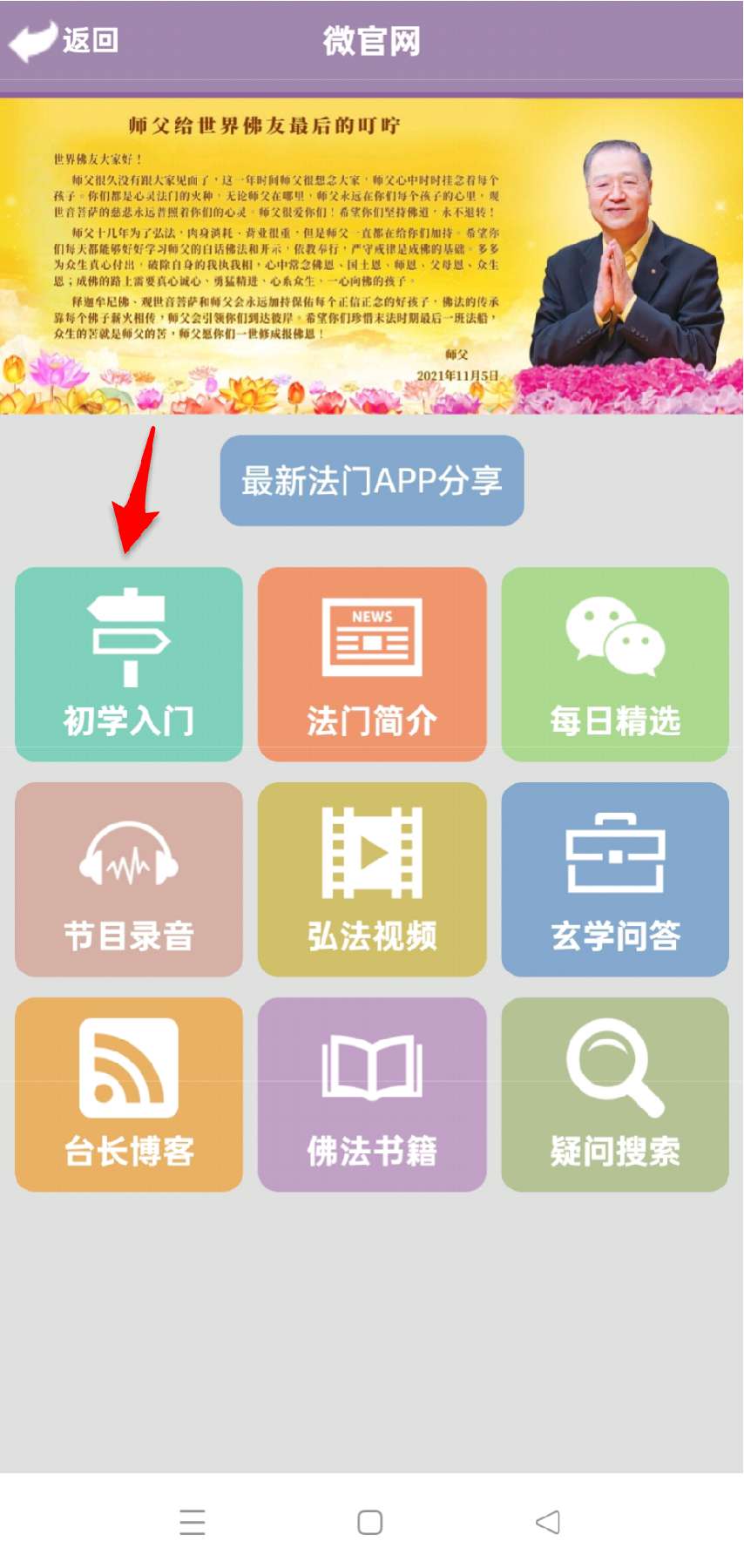Open the system recent apps menu

tap(193, 1522)
